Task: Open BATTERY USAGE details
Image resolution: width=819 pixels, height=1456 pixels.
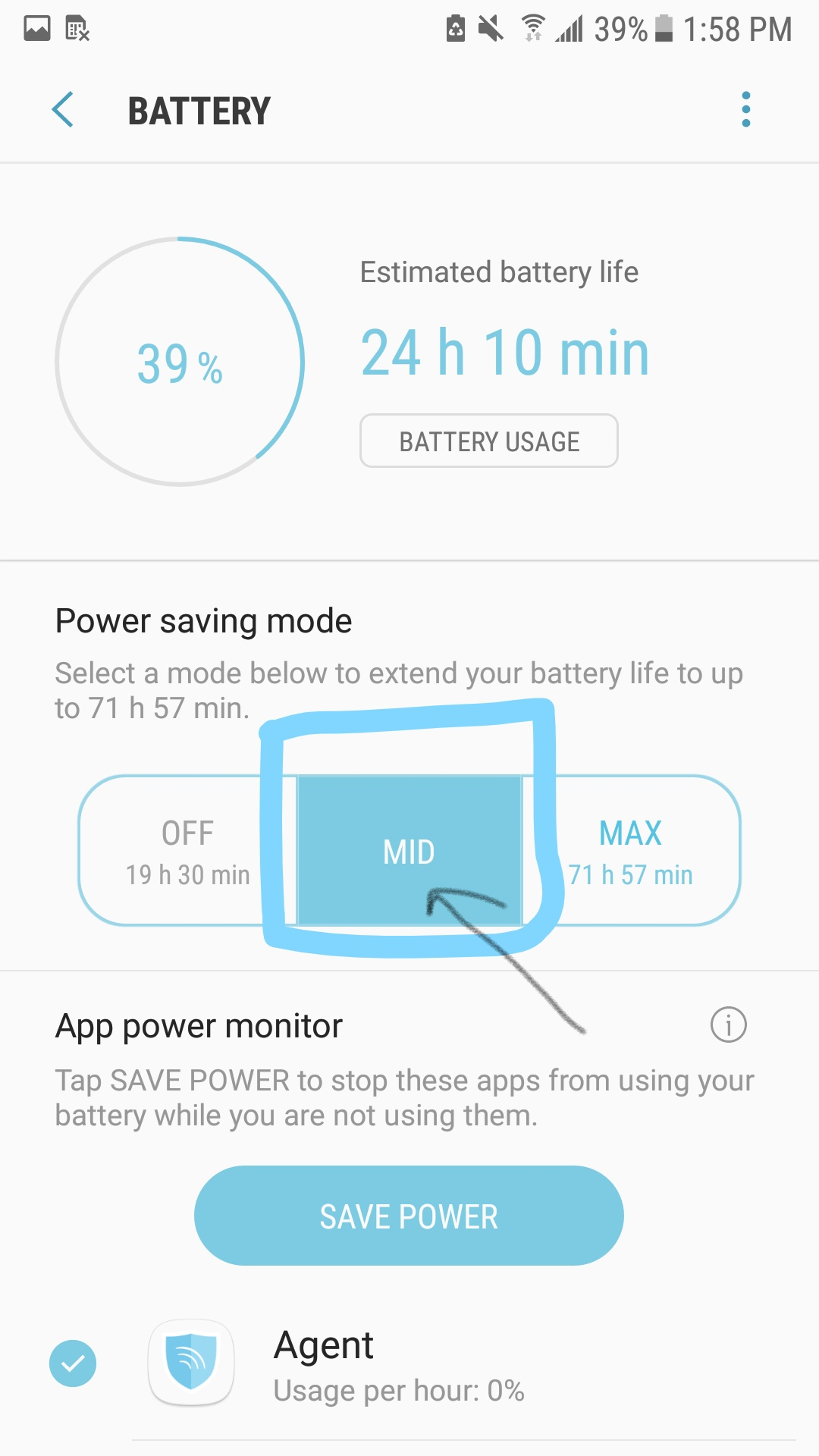Action: coord(488,441)
